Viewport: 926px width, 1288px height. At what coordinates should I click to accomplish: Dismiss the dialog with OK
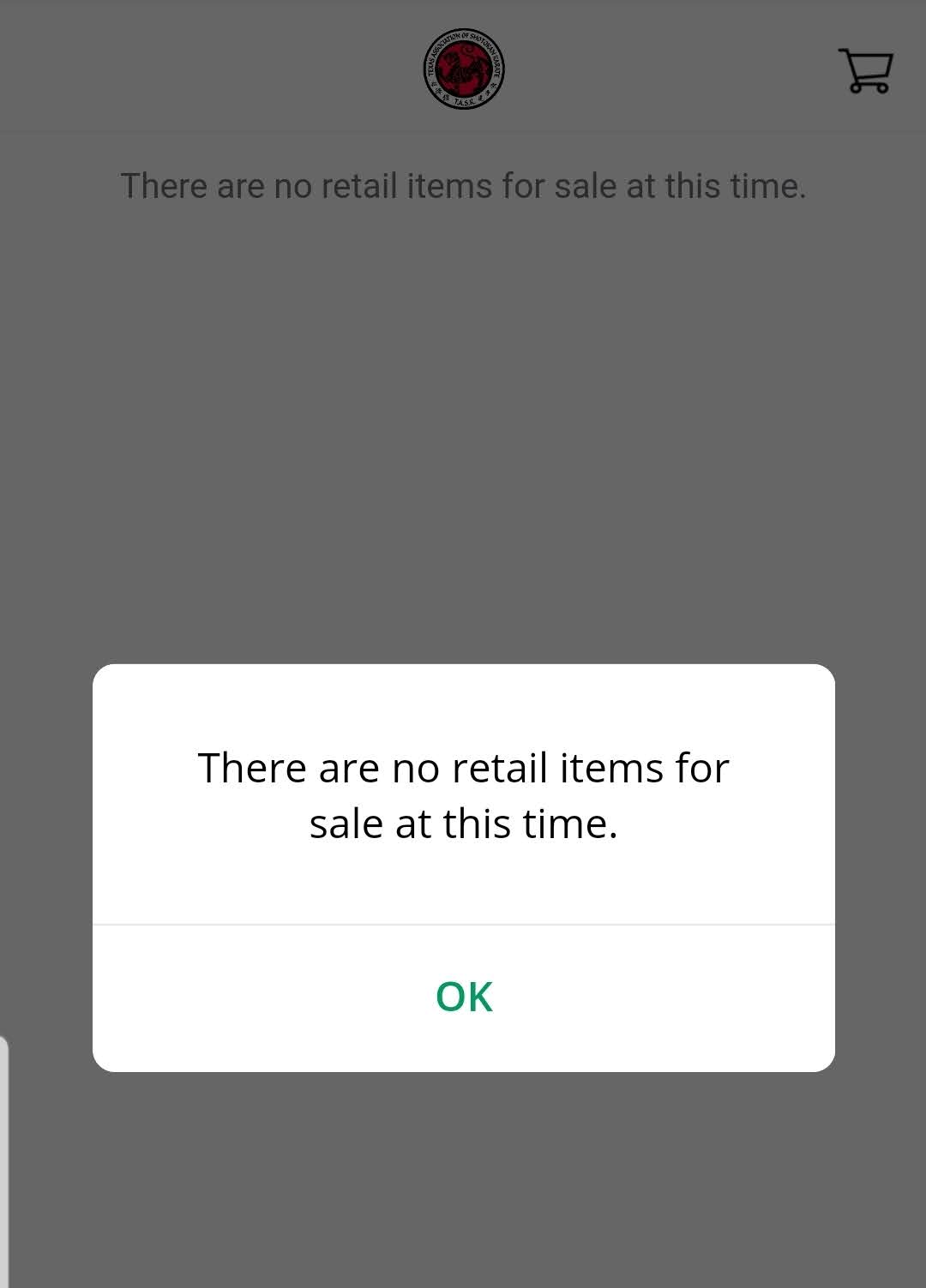click(x=464, y=997)
